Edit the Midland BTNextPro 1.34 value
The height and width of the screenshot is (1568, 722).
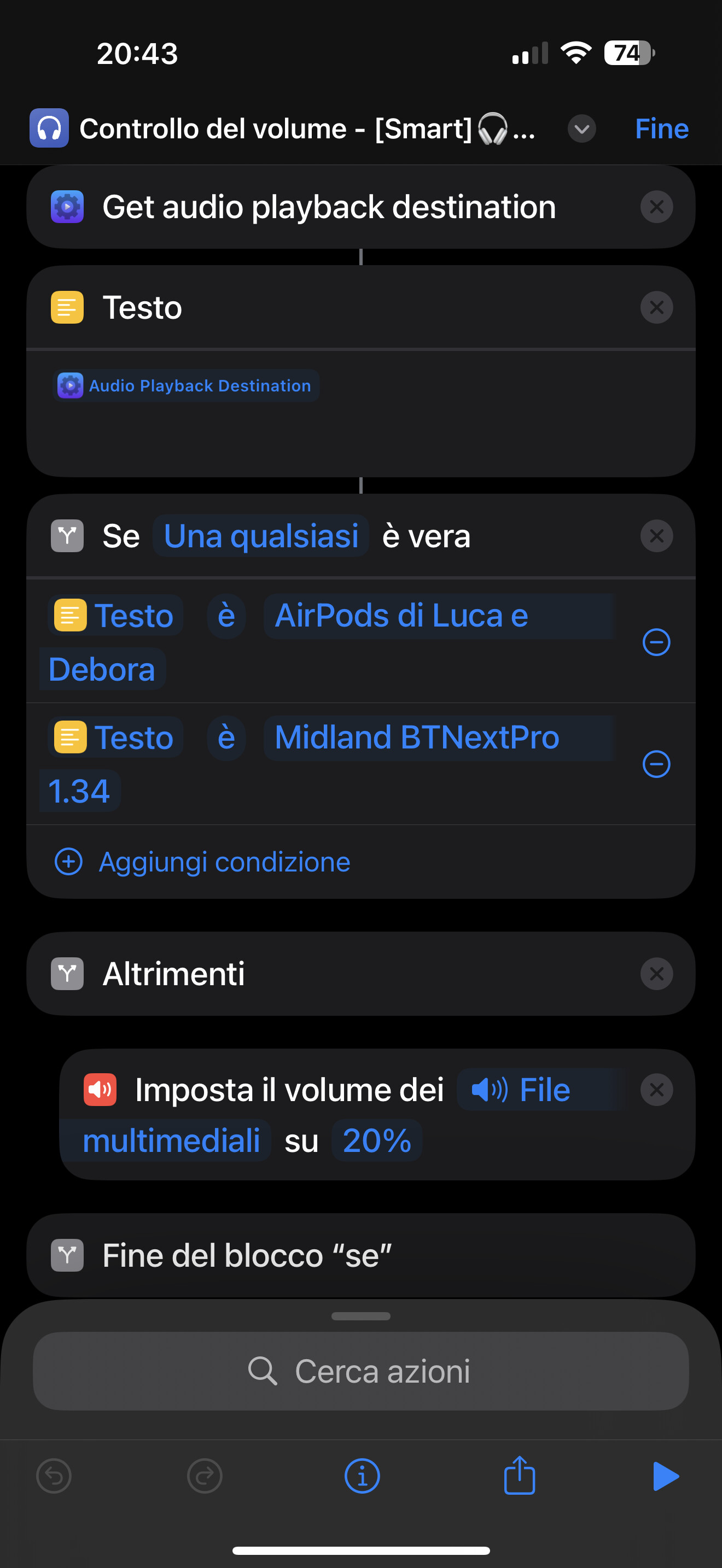tap(416, 738)
